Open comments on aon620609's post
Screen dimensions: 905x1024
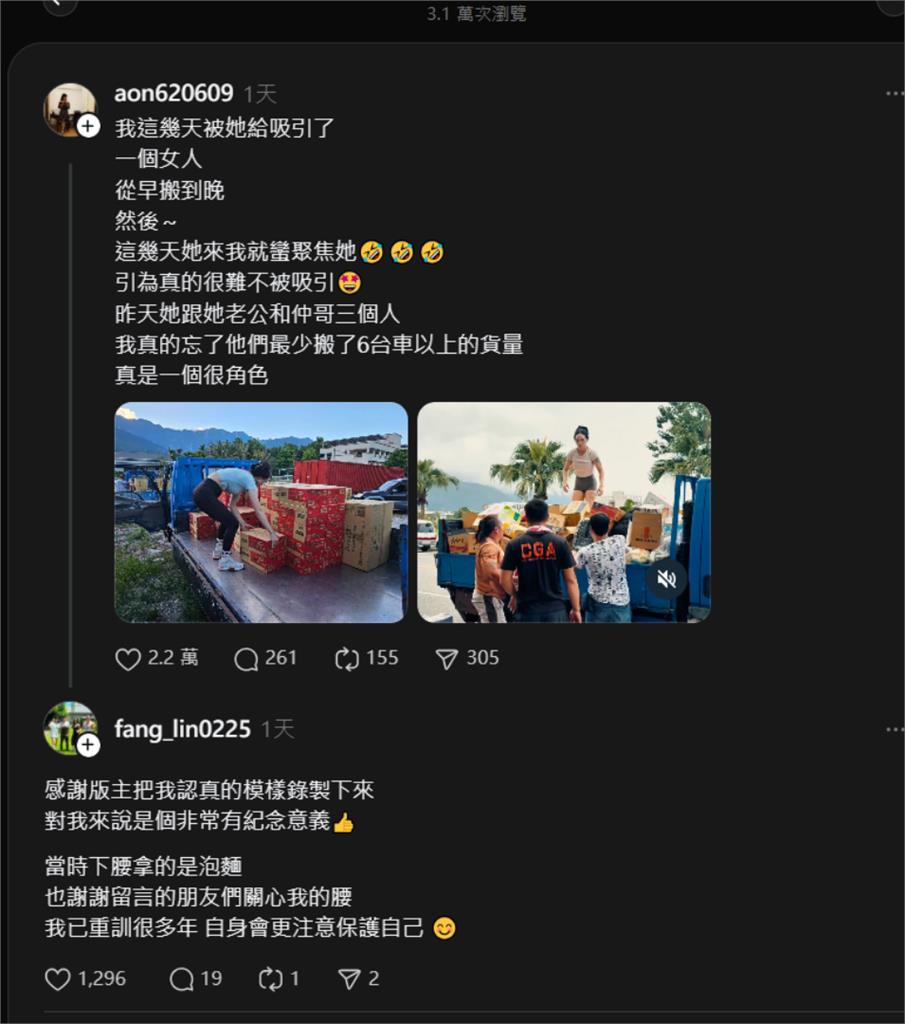(246, 658)
